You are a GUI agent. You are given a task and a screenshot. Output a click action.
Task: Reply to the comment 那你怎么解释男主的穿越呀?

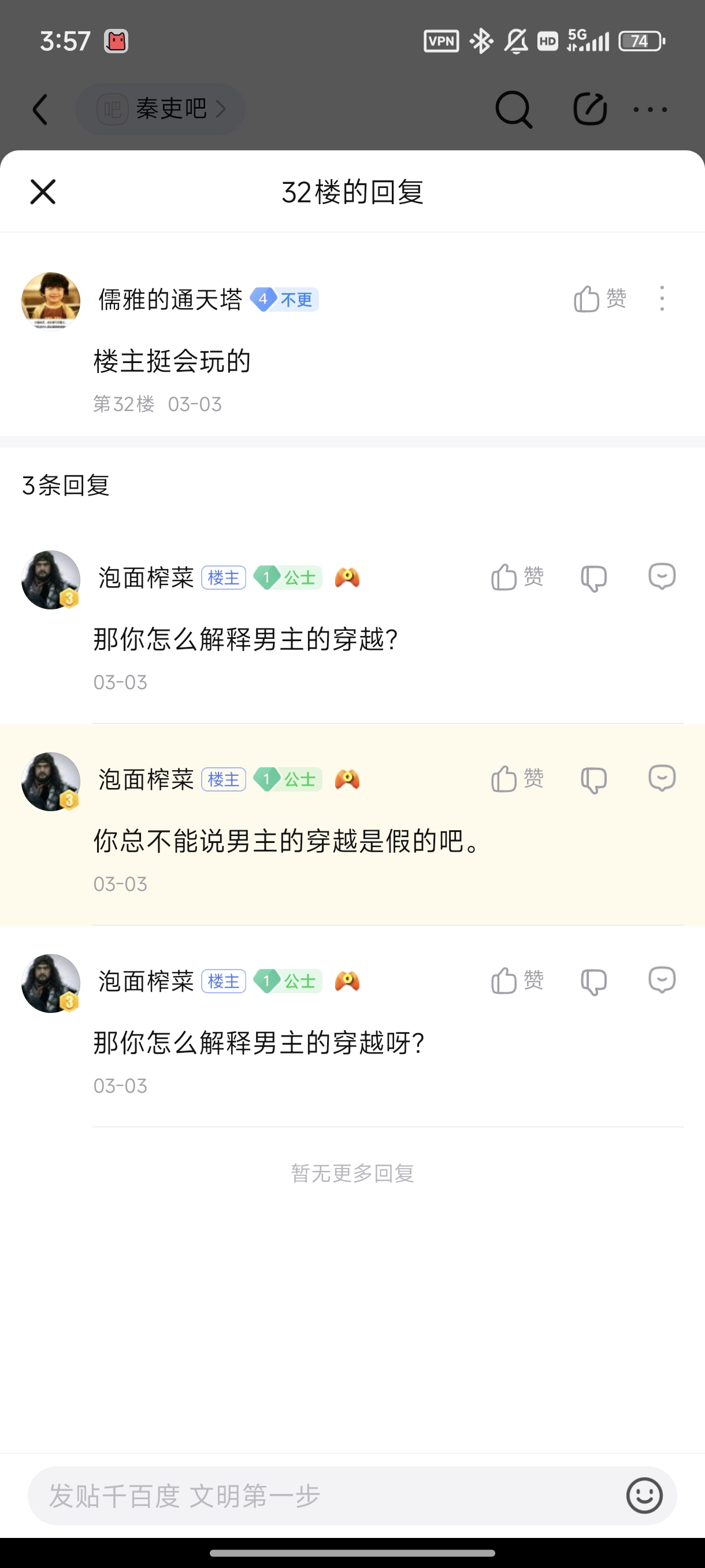(662, 980)
